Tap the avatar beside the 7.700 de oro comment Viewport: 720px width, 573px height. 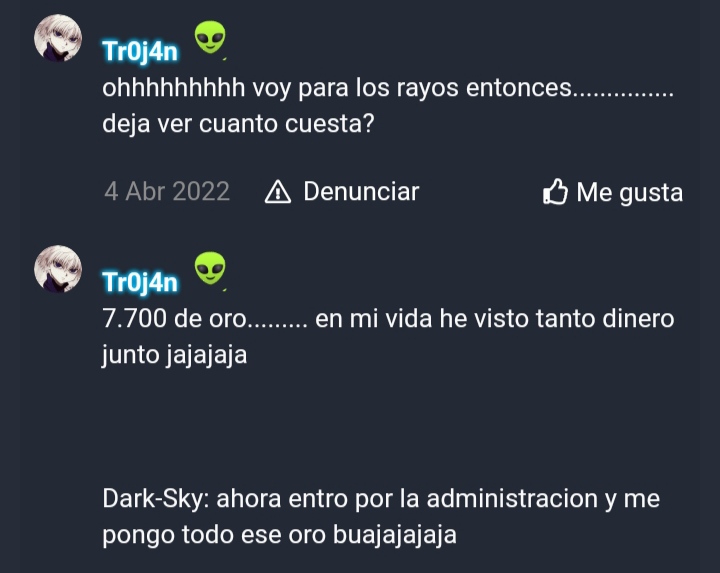tap(58, 270)
